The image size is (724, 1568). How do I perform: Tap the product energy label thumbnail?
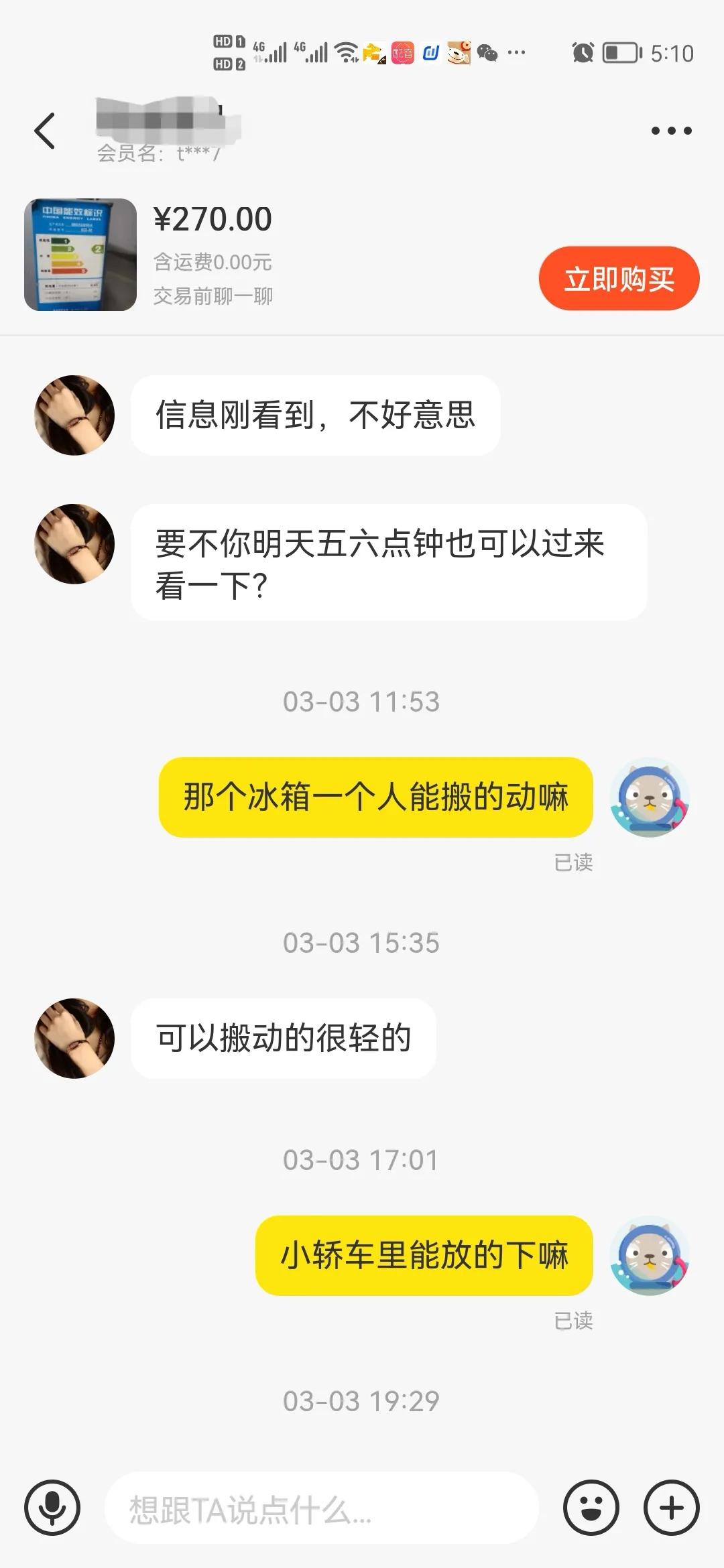(78, 257)
